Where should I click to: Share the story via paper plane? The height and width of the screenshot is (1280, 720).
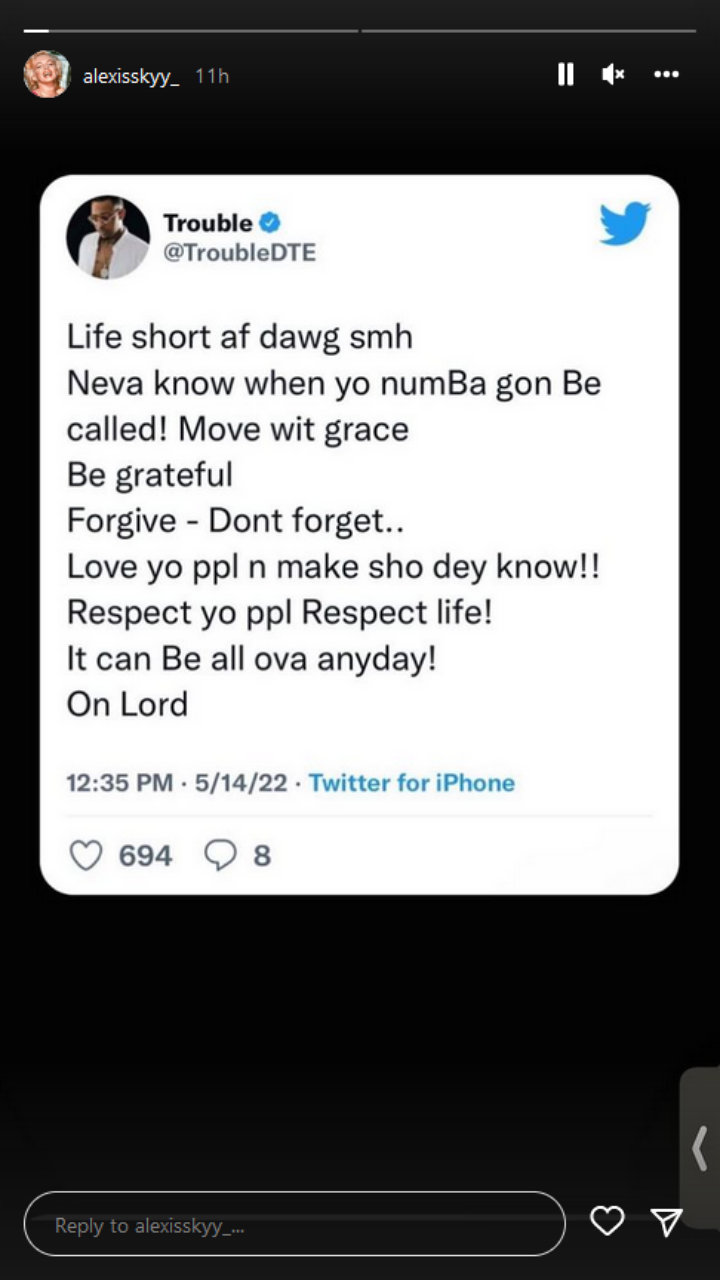coord(667,1221)
